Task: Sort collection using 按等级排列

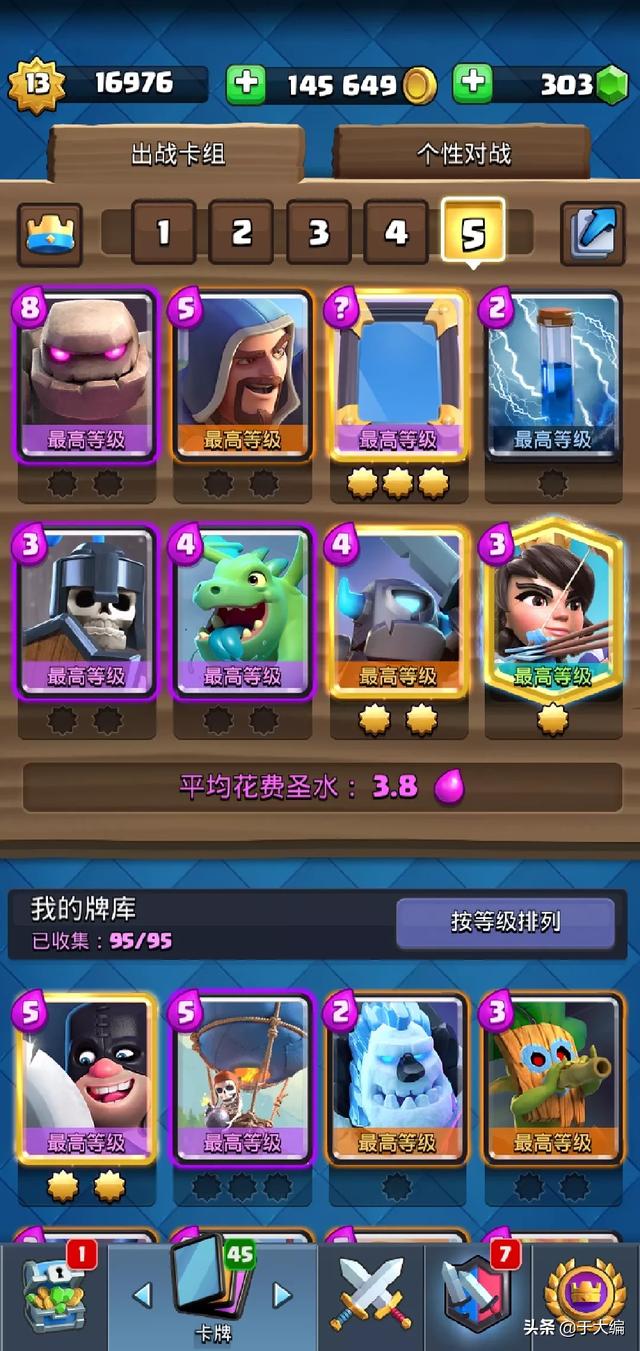Action: tap(505, 922)
